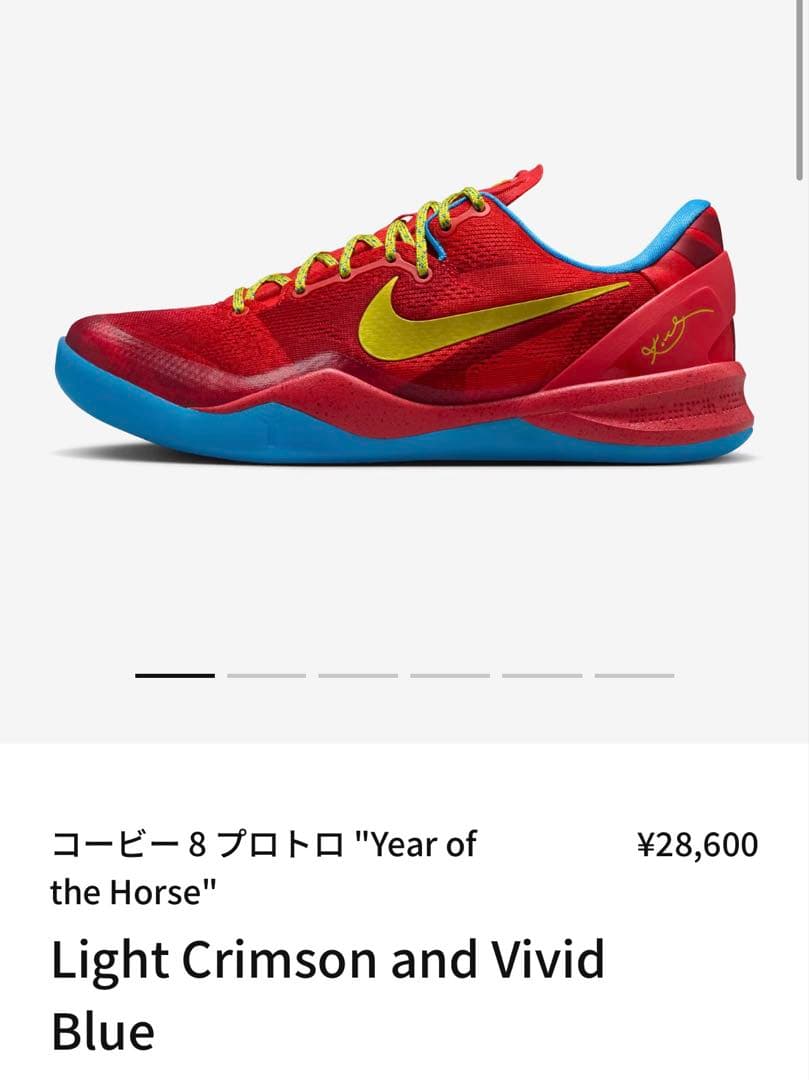Select the third carousel indicator segment

click(358, 676)
